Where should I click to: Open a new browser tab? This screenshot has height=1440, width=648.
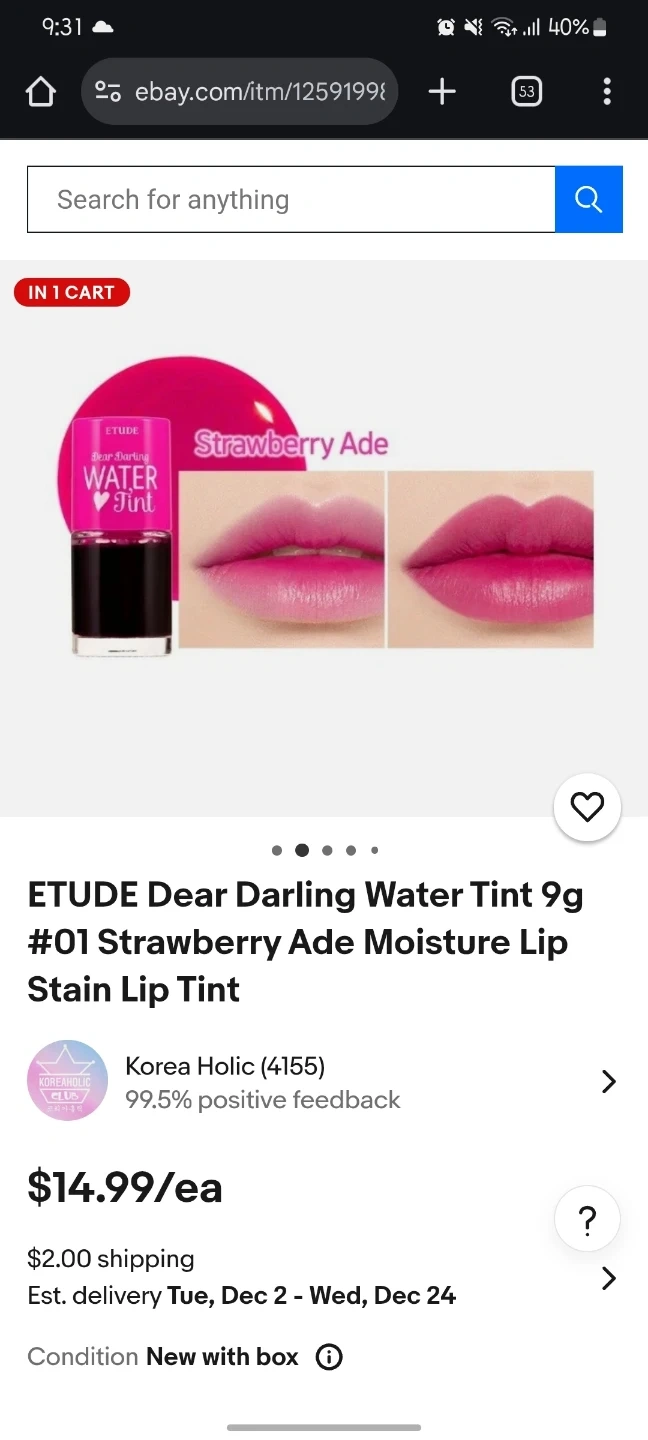tap(441, 93)
